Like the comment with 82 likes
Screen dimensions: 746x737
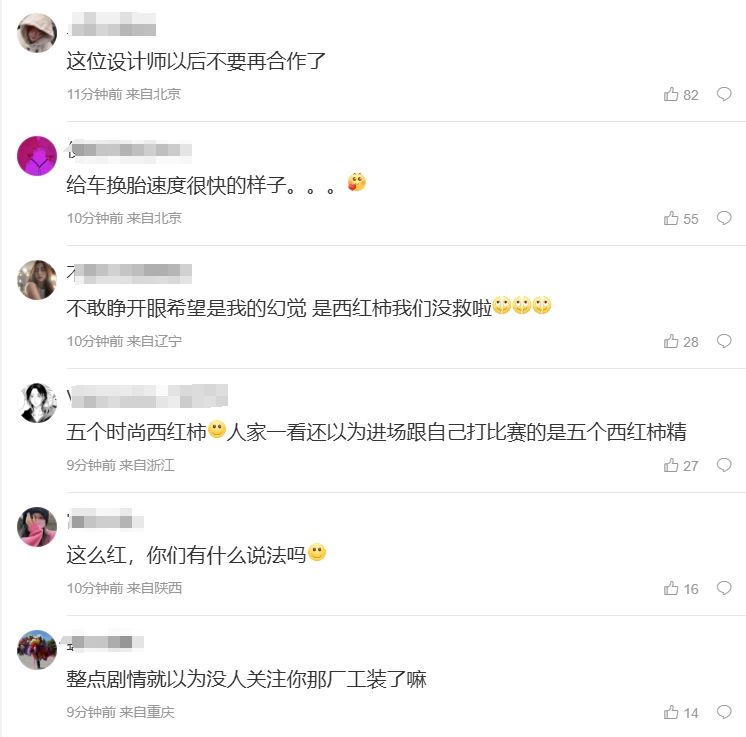click(x=671, y=95)
